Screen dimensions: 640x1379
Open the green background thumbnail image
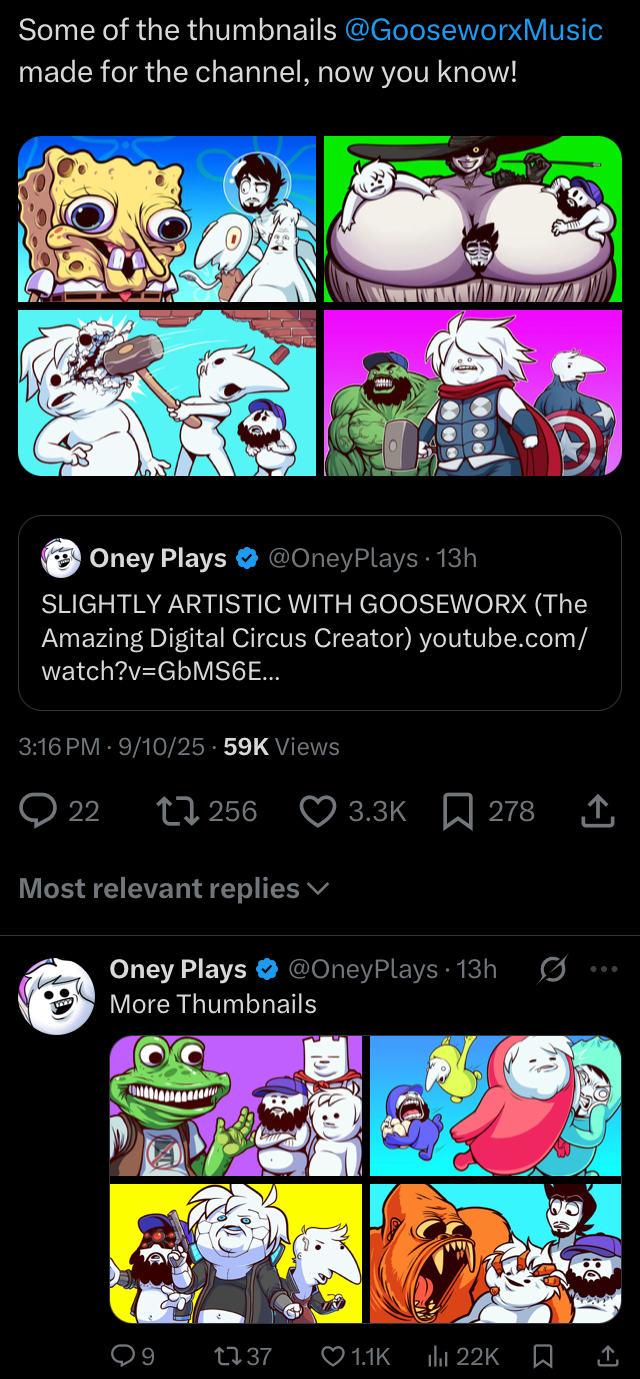473,219
